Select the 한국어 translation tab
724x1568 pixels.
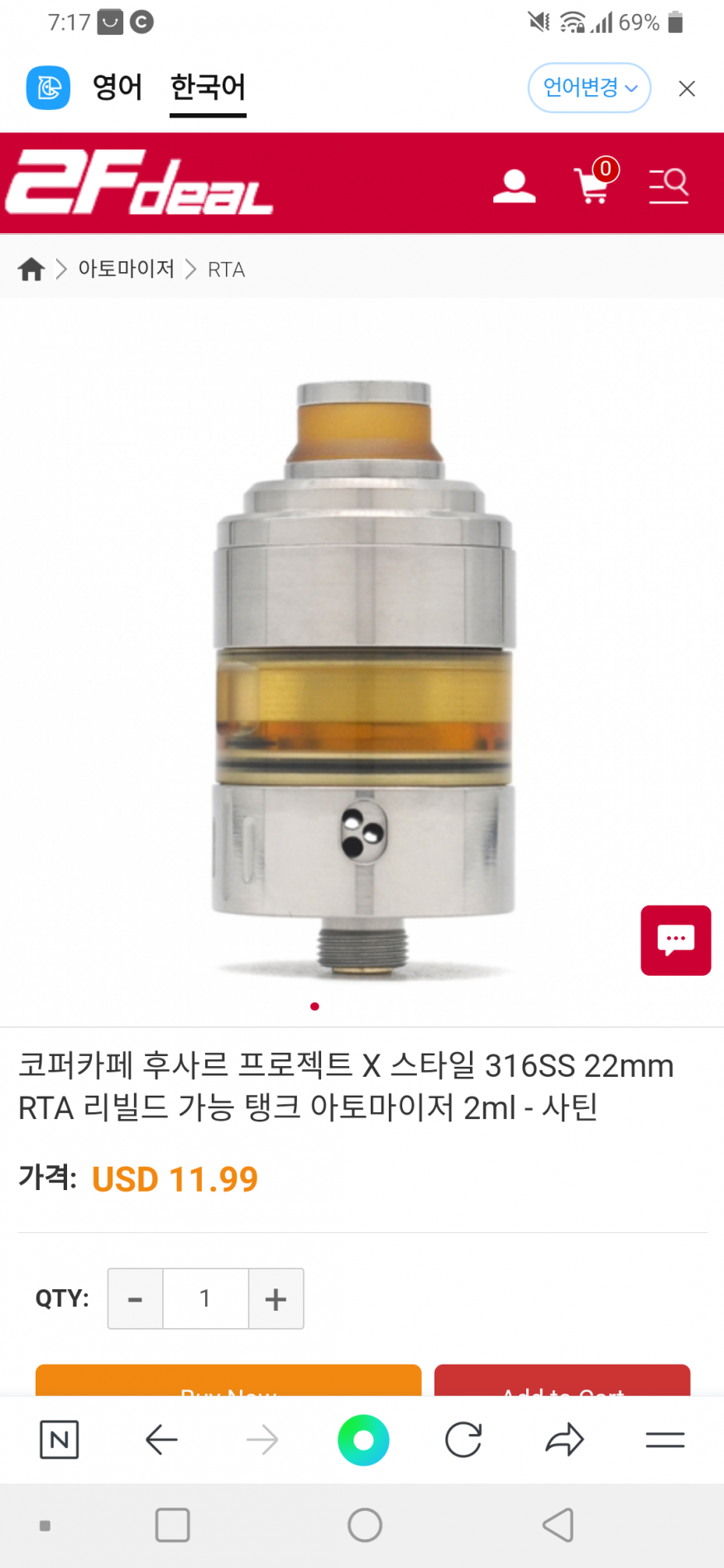pos(208,87)
